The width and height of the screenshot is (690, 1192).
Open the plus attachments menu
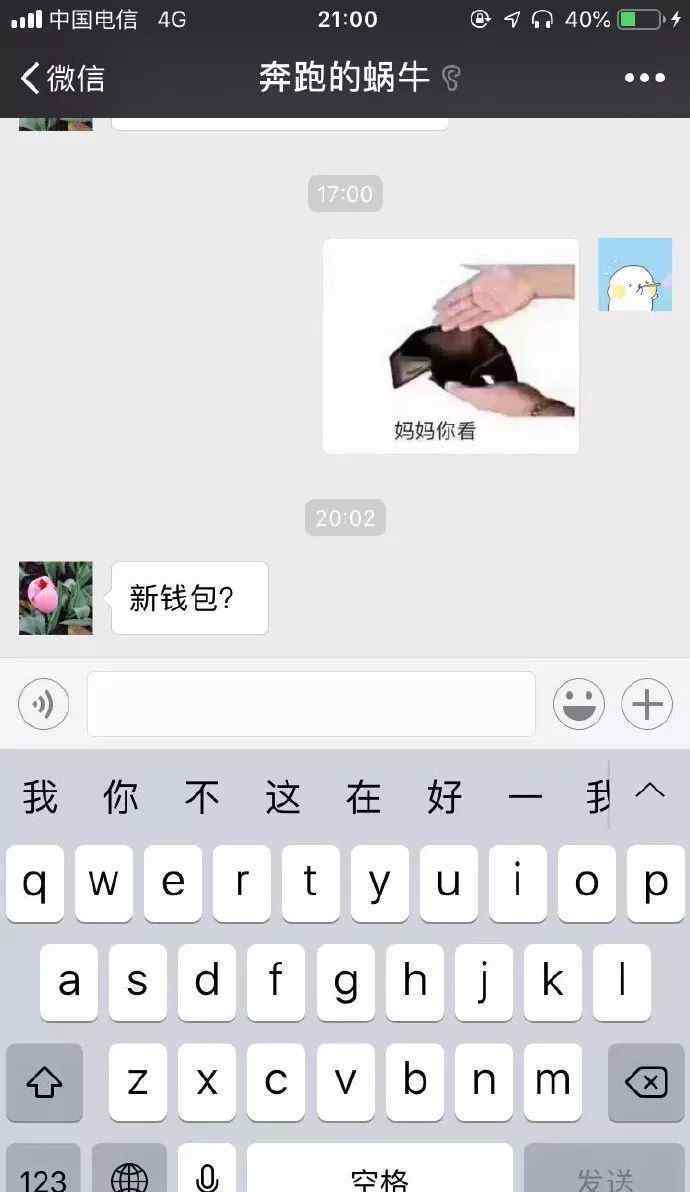coord(647,704)
